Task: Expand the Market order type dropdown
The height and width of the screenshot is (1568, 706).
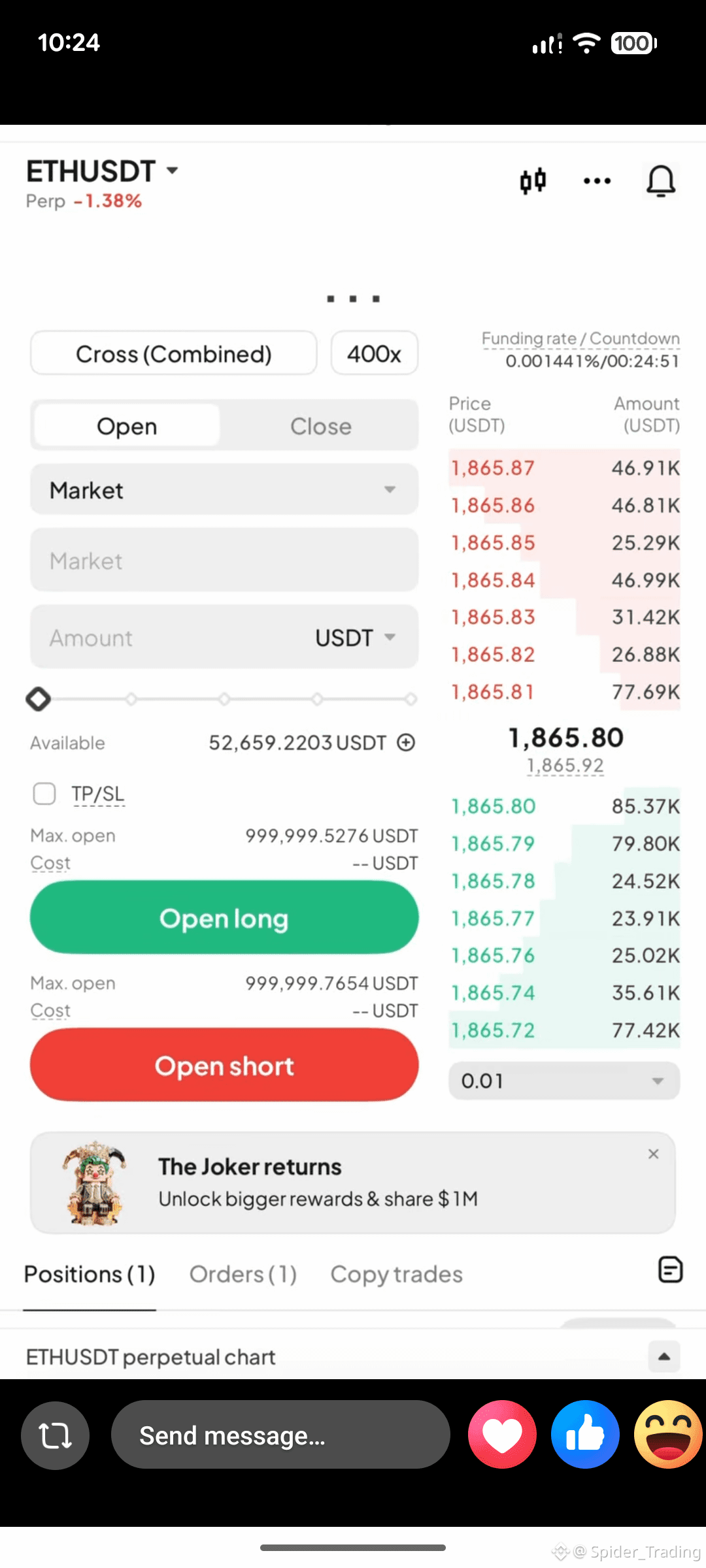Action: (224, 489)
